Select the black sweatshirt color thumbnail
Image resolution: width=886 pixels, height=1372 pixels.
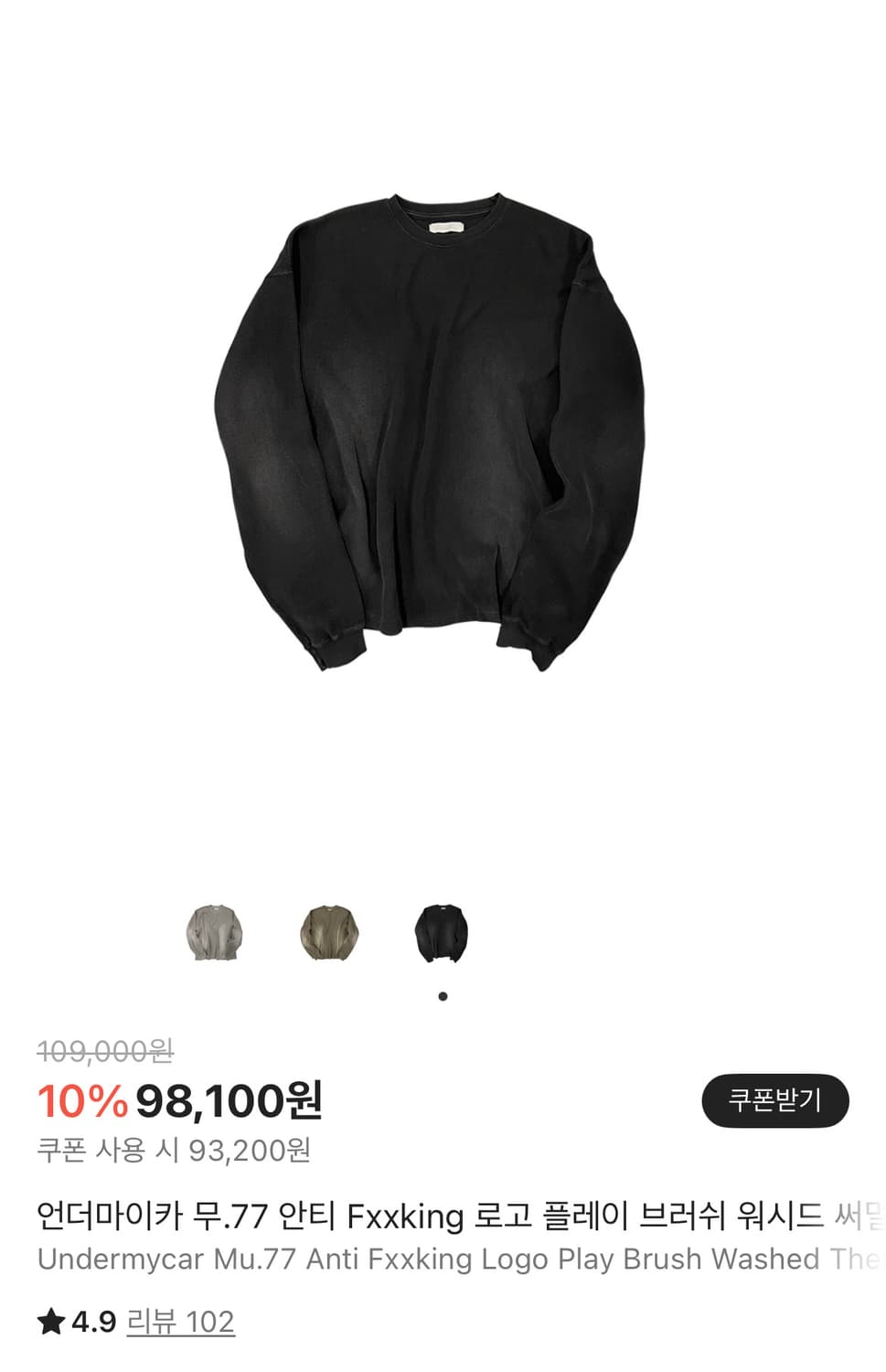(442, 932)
